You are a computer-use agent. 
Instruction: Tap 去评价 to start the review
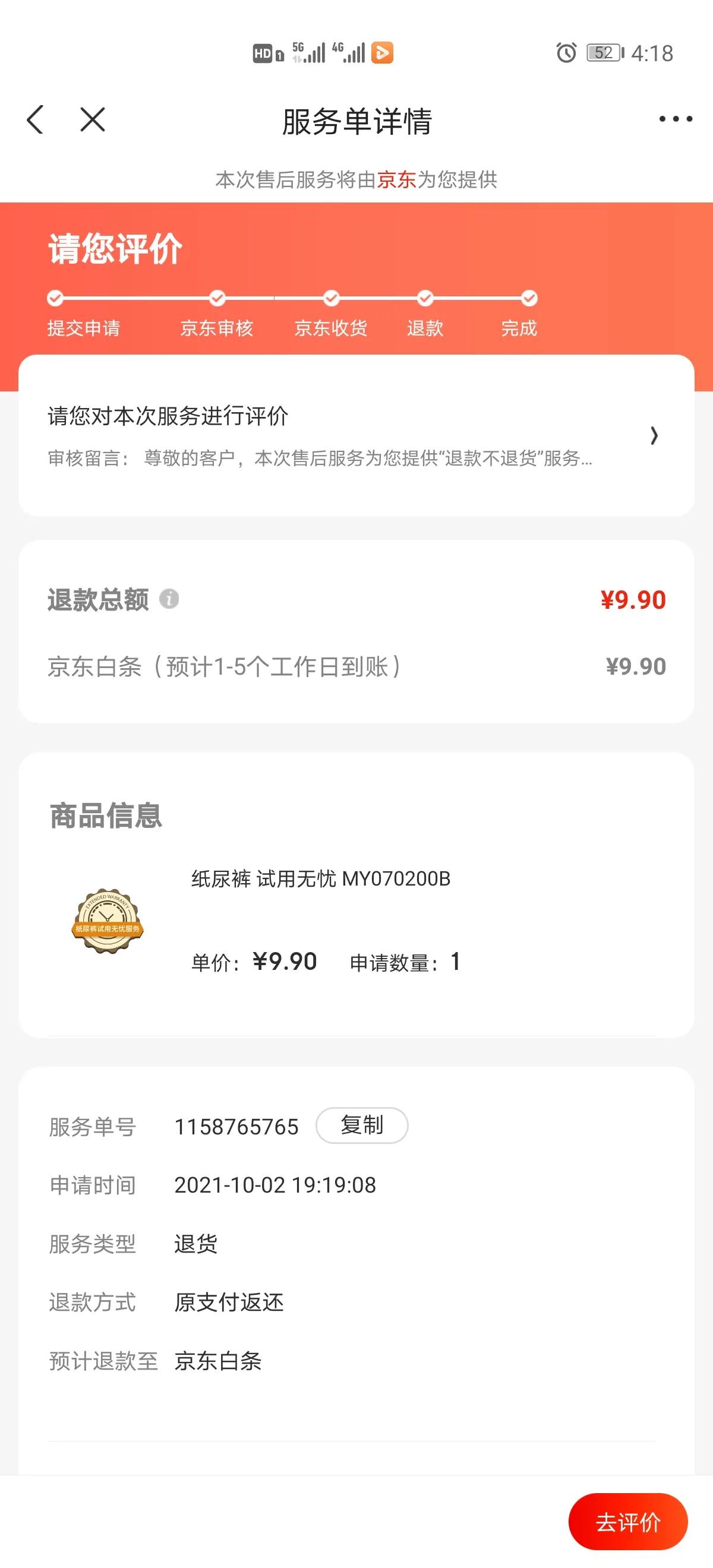pos(629,1521)
